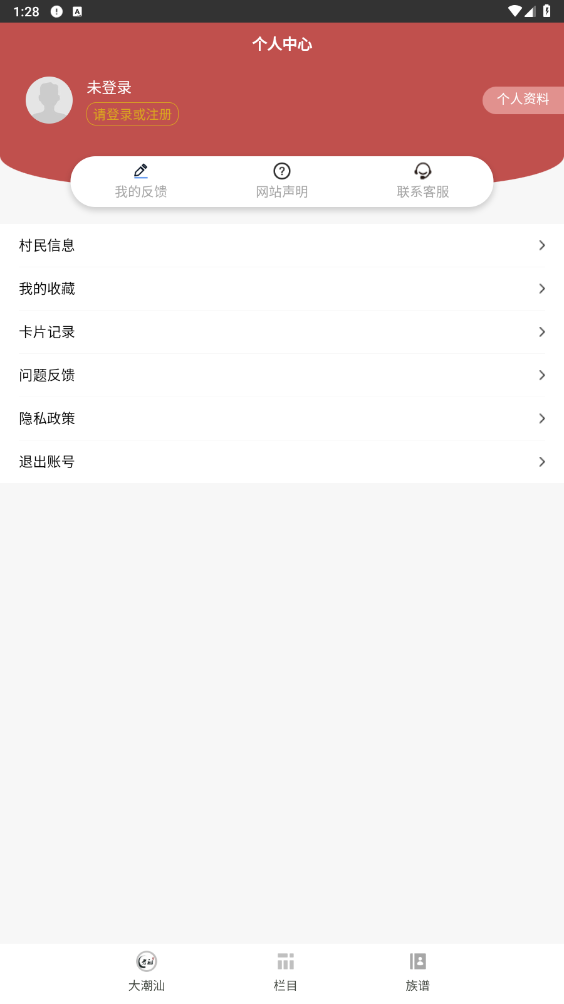Tap the 请登录或注册 login button
The image size is (564, 1004).
click(x=132, y=114)
